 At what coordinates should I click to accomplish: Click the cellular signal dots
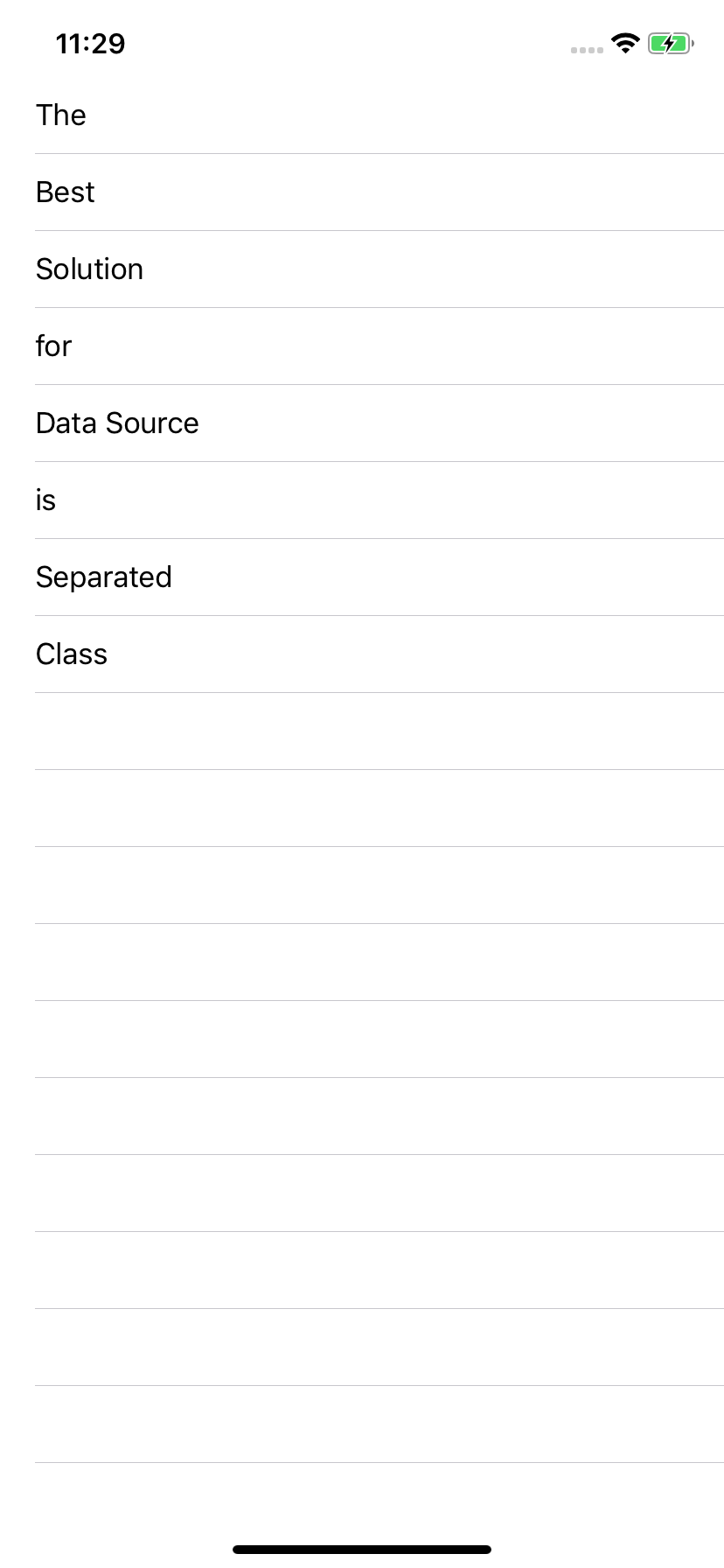pyautogui.click(x=587, y=50)
